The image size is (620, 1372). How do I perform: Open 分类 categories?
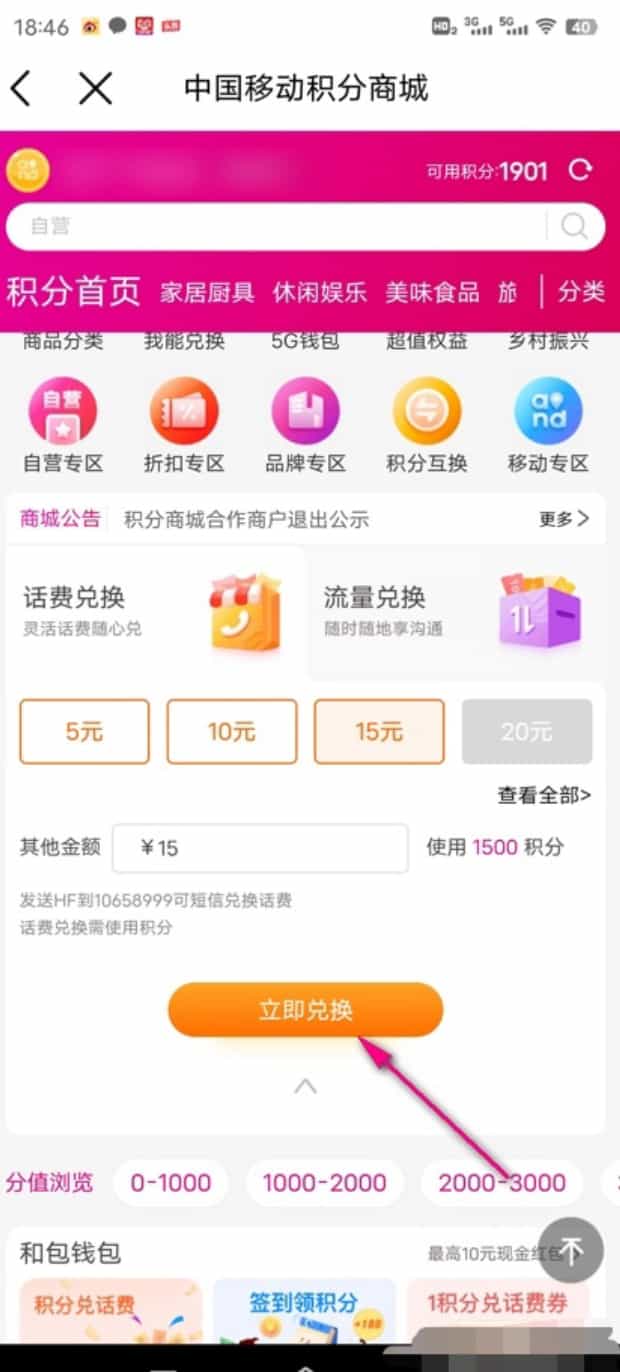(581, 292)
